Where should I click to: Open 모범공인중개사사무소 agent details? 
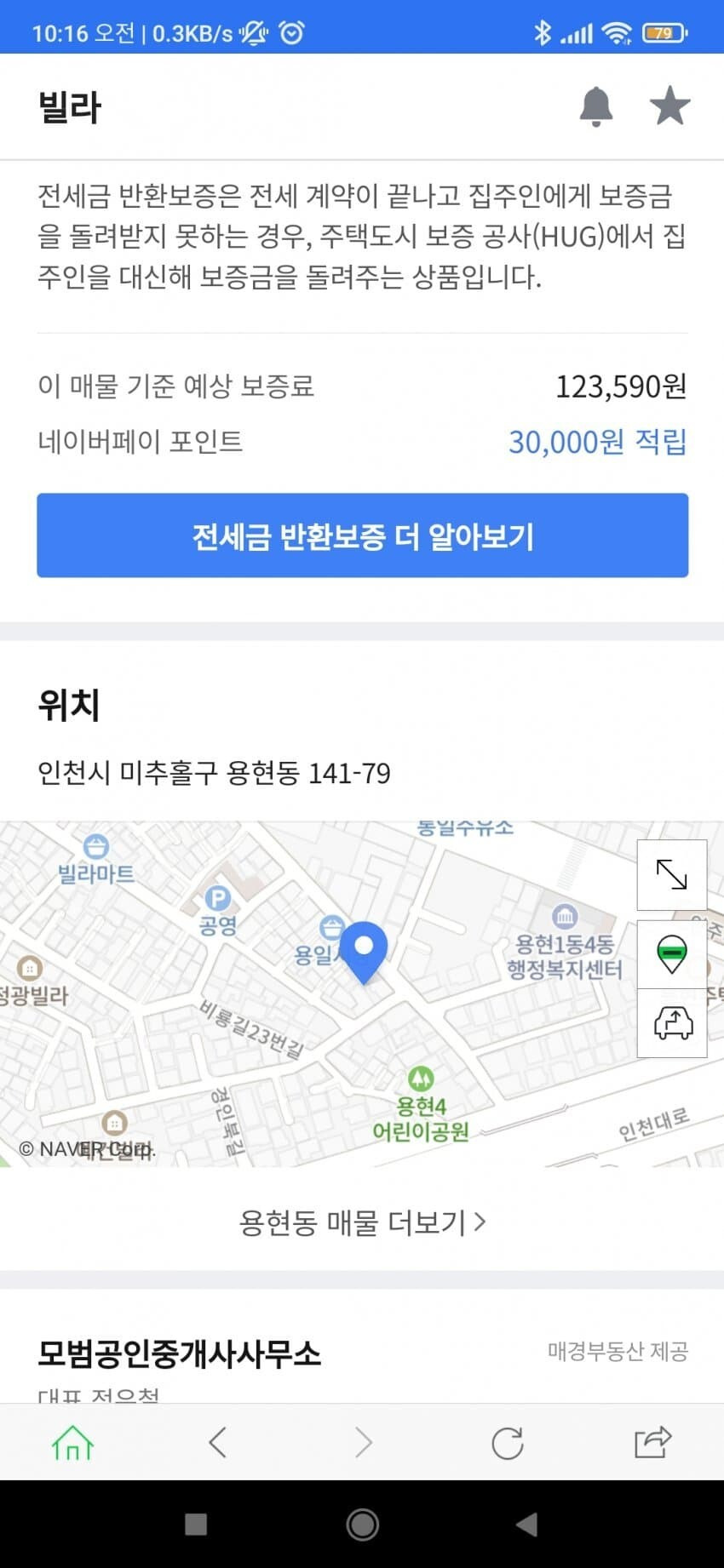179,1353
